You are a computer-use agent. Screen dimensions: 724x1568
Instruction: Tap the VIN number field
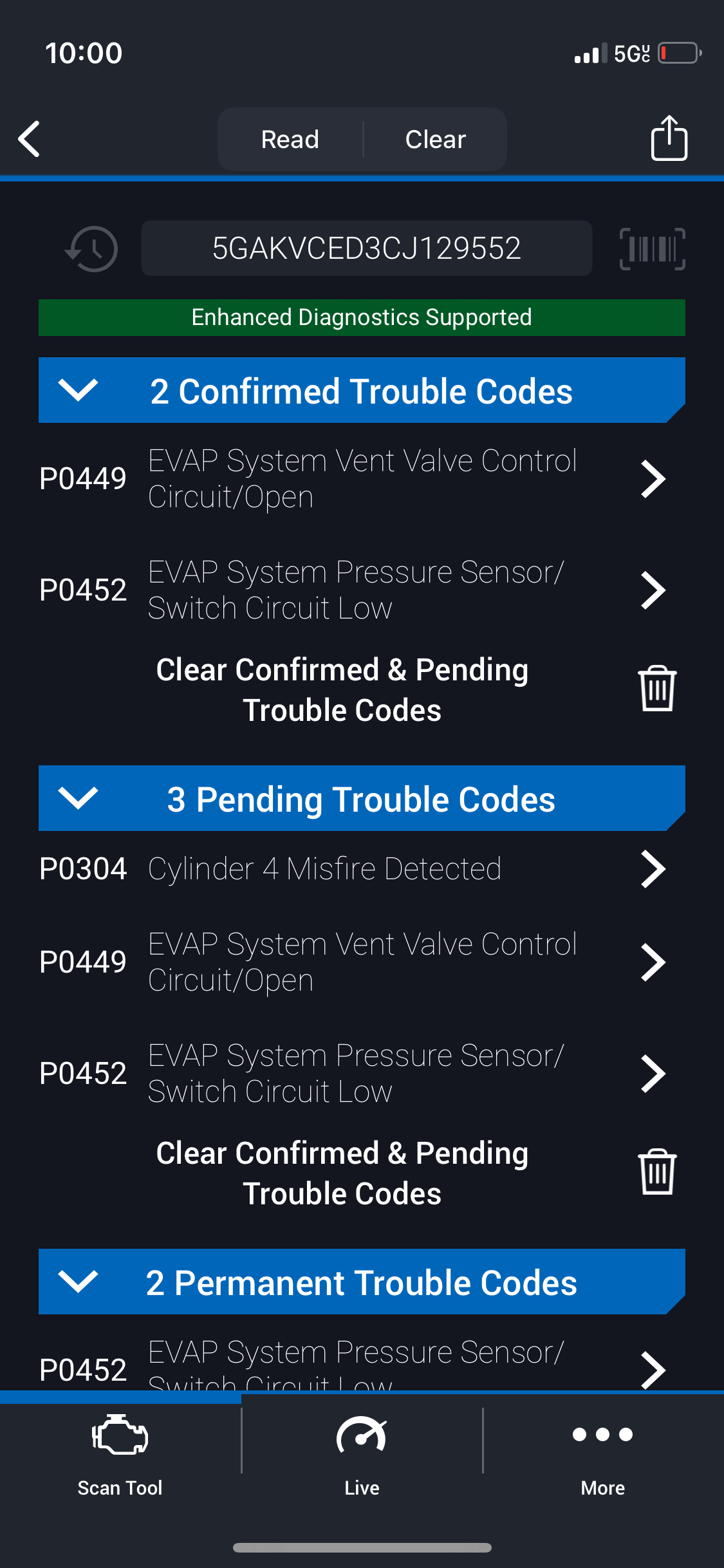pos(367,248)
